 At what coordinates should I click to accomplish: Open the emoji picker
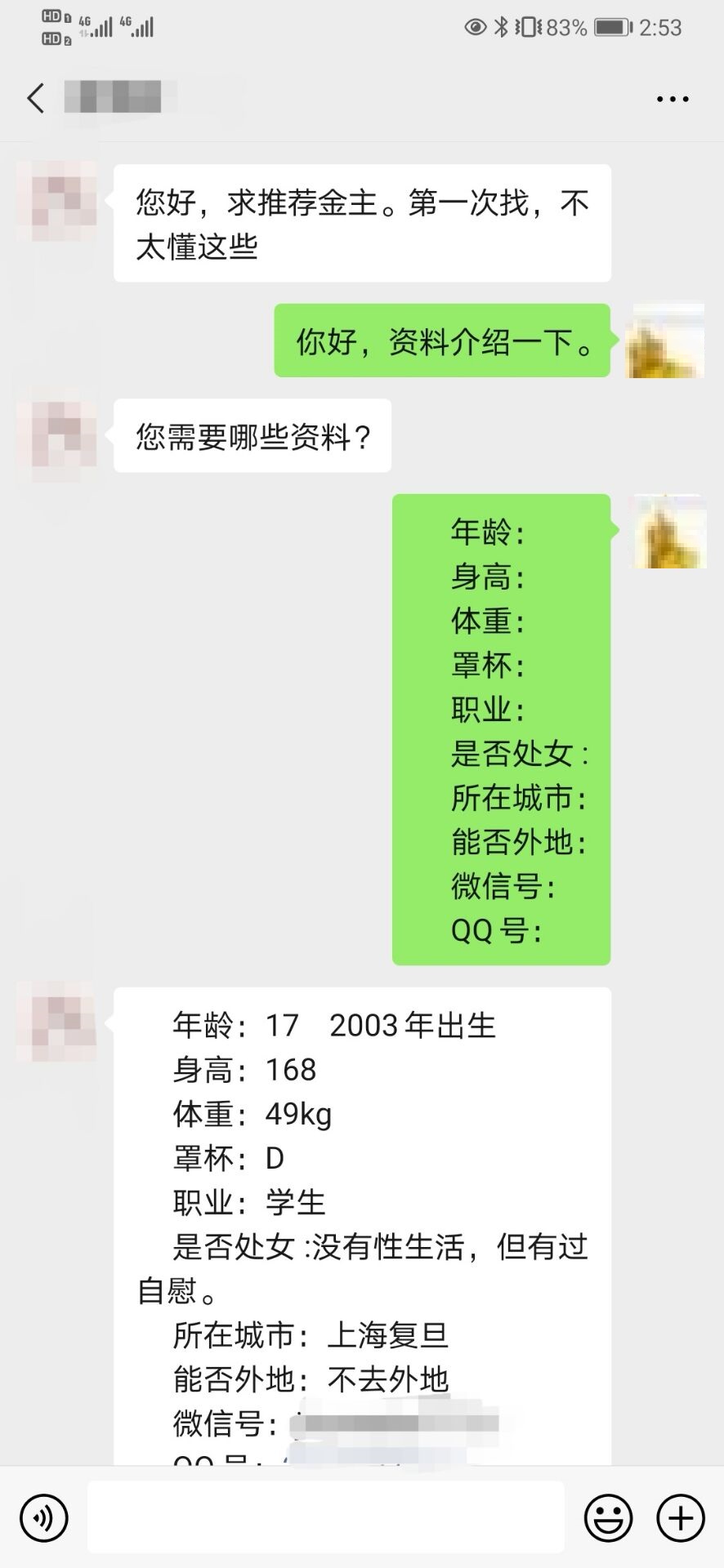point(608,1518)
